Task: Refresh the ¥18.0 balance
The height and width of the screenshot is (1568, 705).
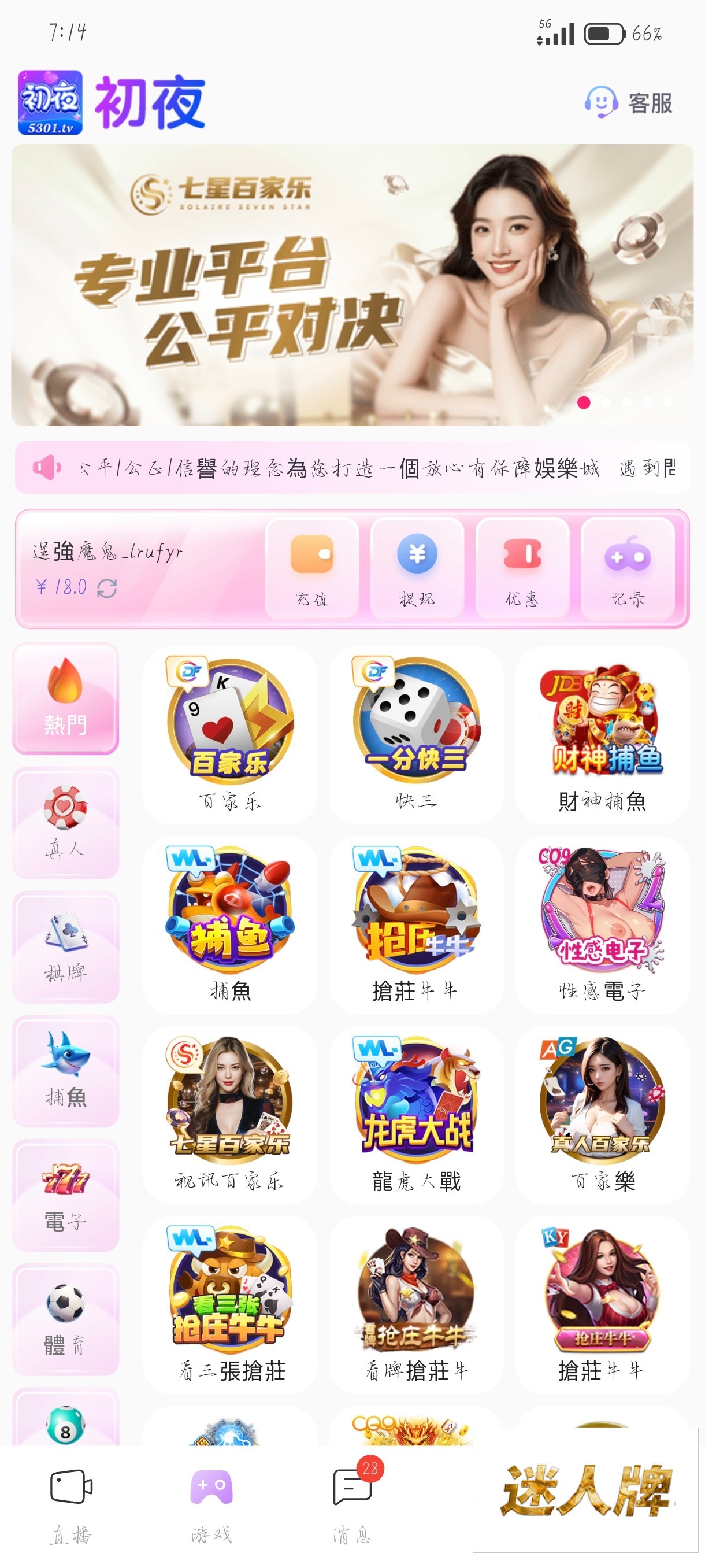Action: [107, 588]
